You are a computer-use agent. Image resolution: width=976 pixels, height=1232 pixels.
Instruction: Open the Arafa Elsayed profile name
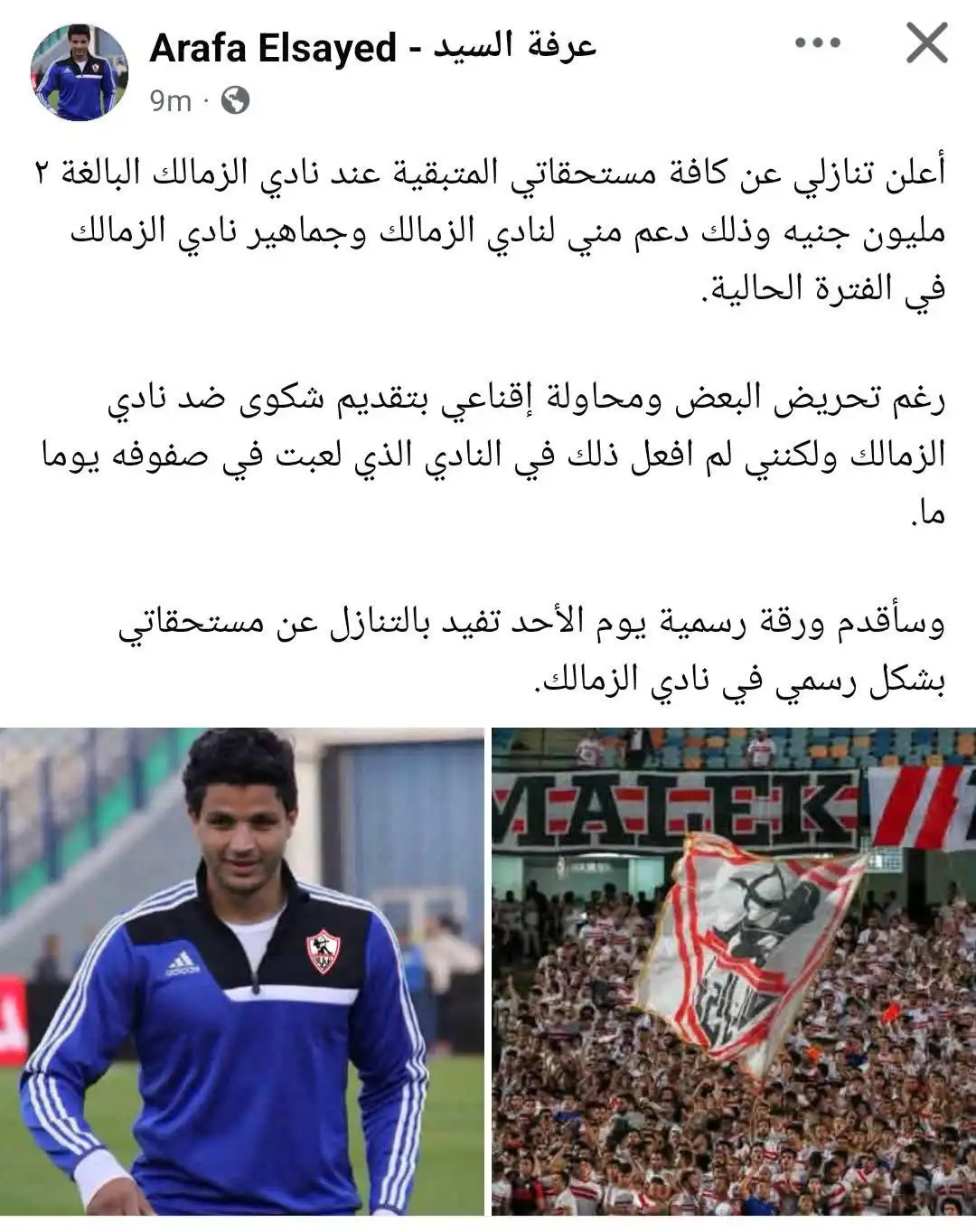[372, 47]
